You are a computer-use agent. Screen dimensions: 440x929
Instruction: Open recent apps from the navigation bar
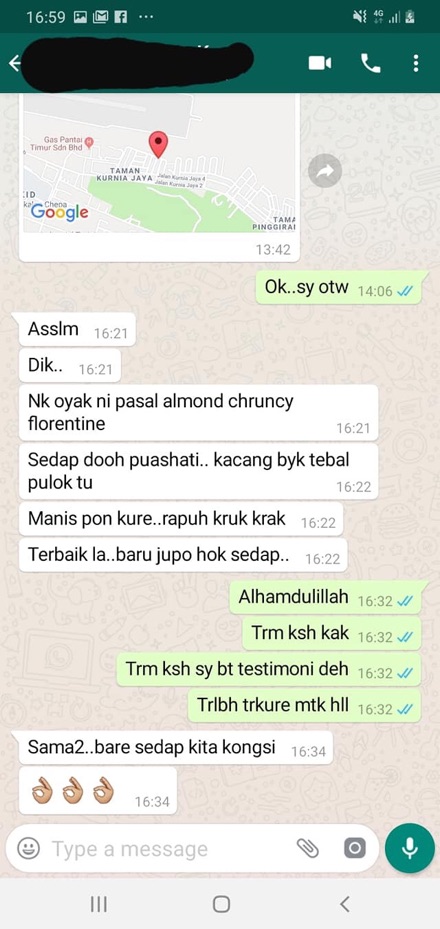pos(98,904)
